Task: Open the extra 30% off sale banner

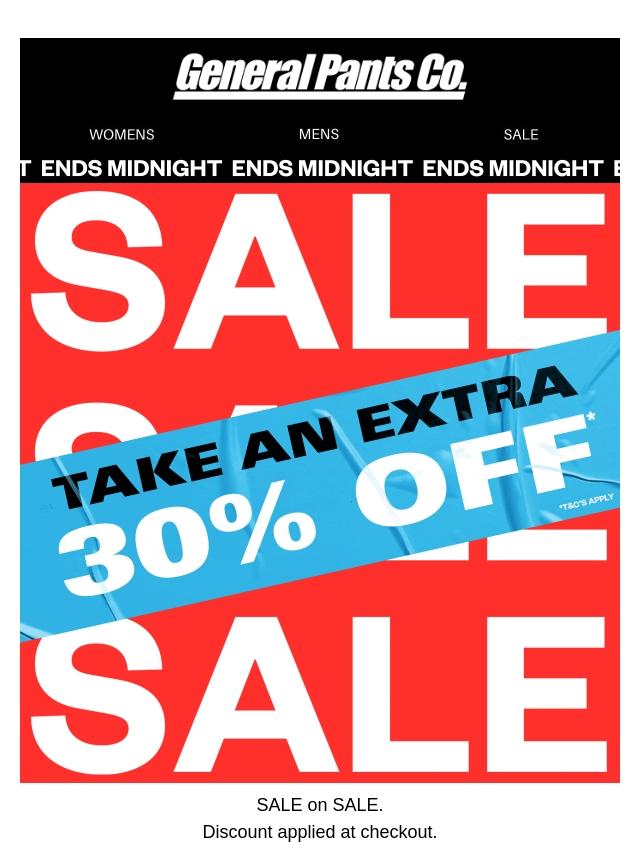Action: [320, 482]
